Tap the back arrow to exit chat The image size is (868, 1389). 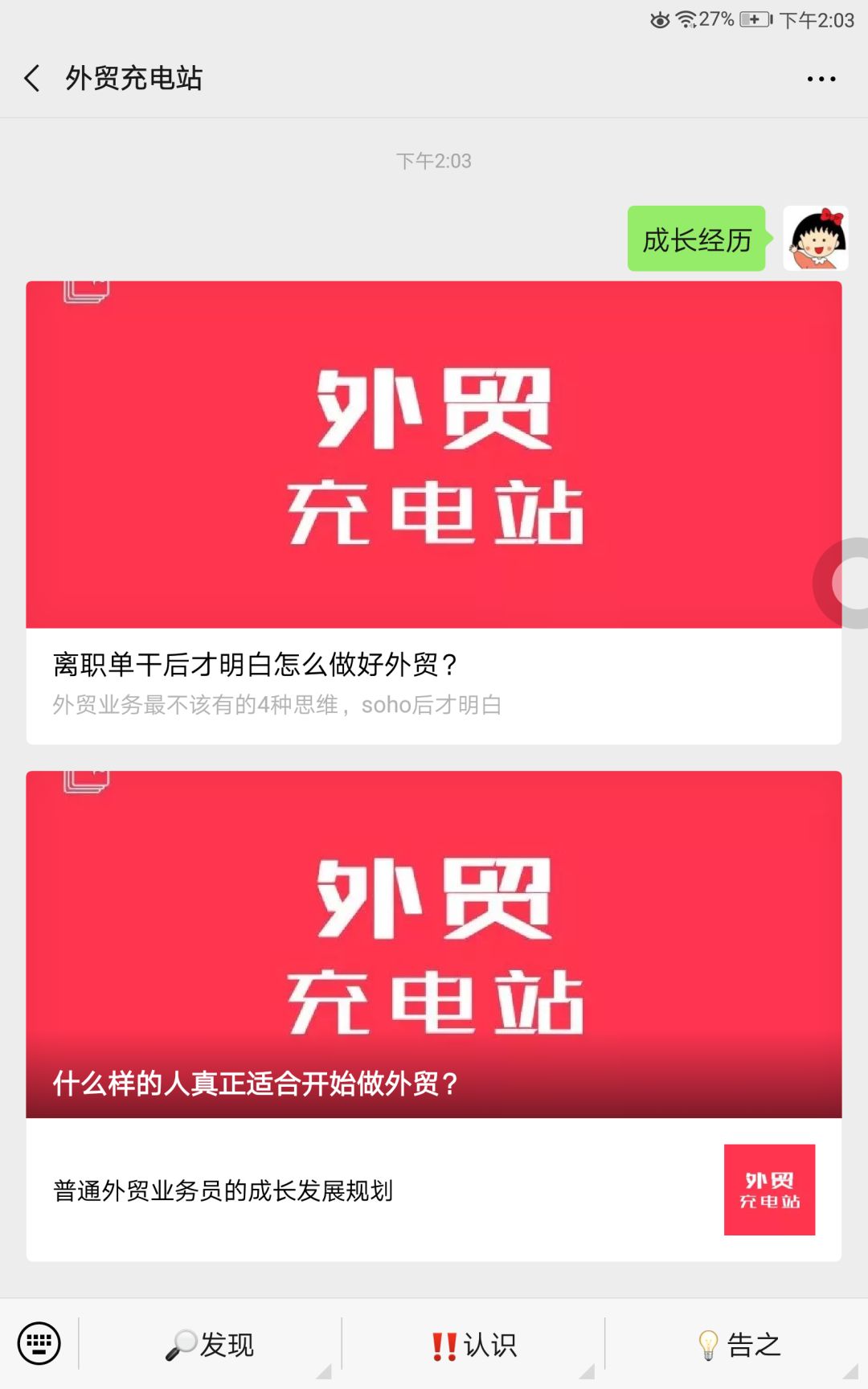pyautogui.click(x=31, y=78)
